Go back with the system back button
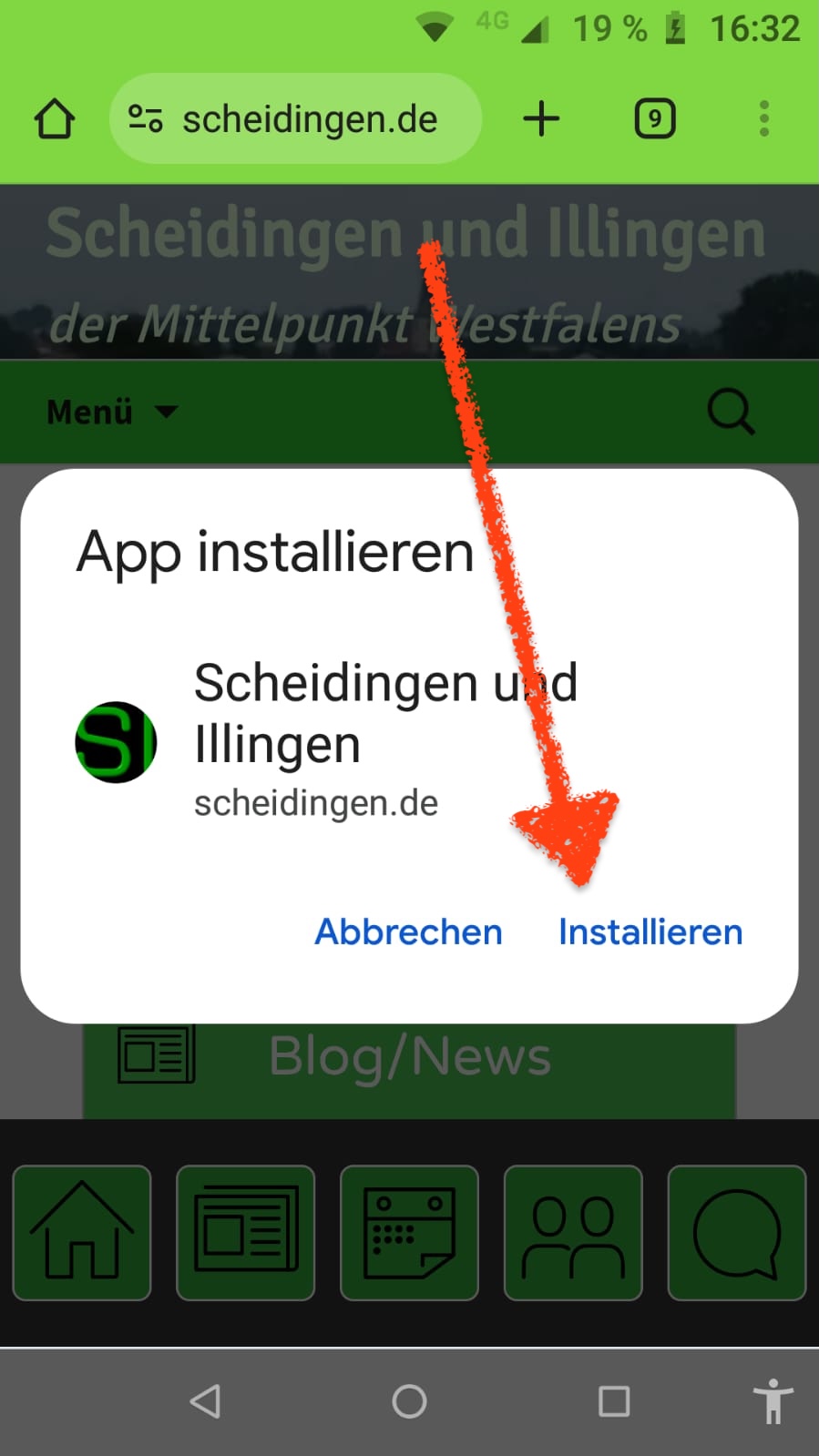 [x=205, y=1400]
